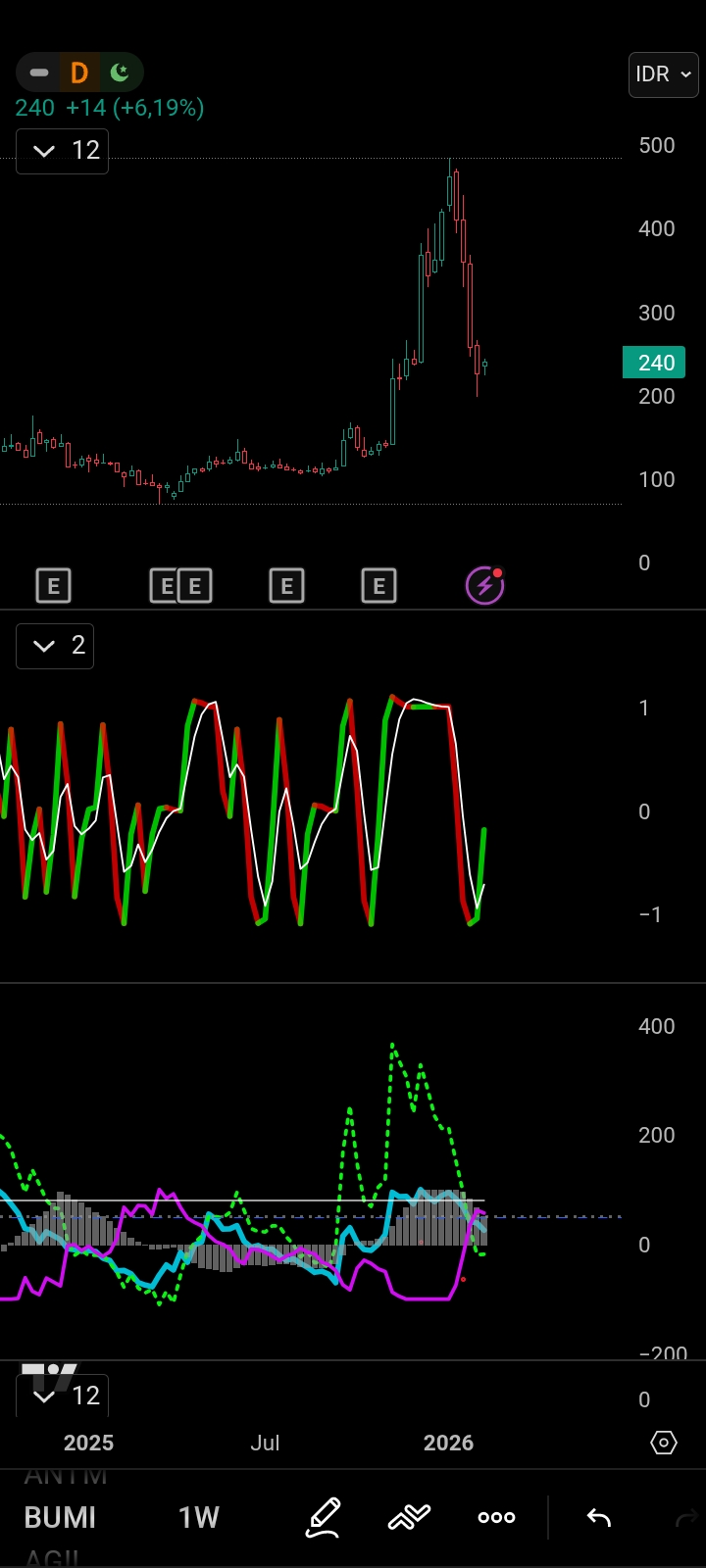
Task: Open the IDR currency dropdown
Action: [663, 74]
